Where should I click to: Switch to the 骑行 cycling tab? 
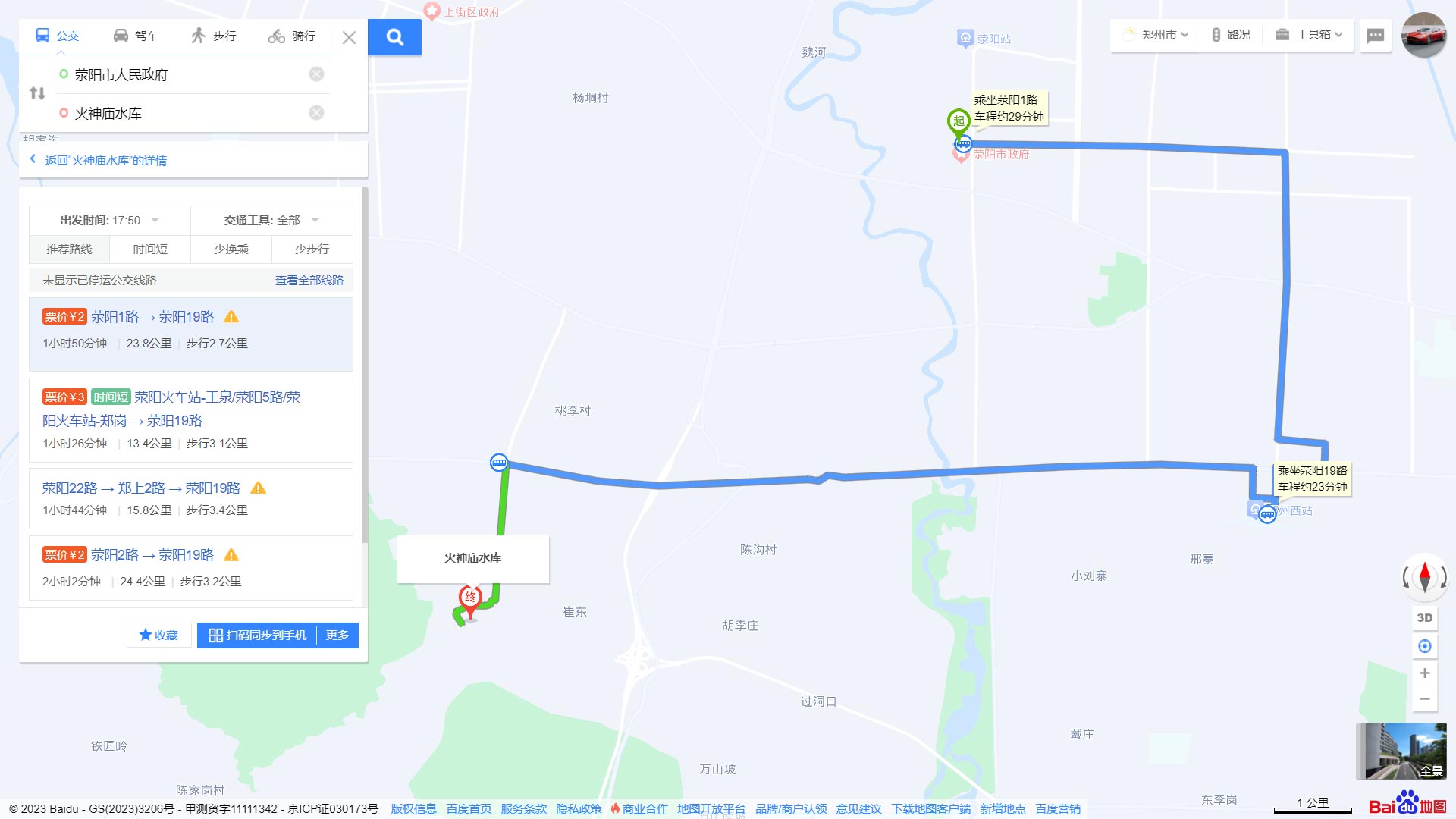click(x=292, y=36)
